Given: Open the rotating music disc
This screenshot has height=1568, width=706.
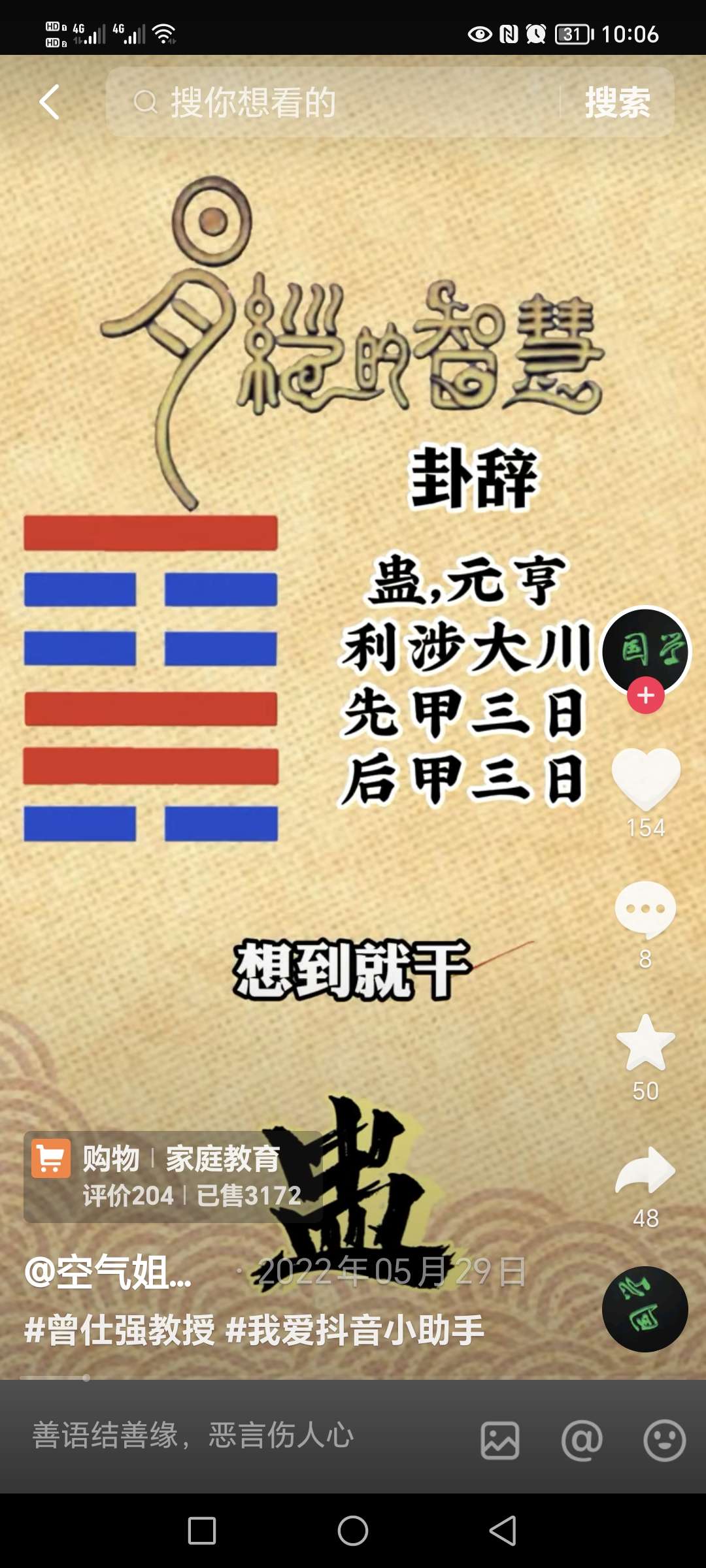Looking at the screenshot, I should [x=645, y=1309].
